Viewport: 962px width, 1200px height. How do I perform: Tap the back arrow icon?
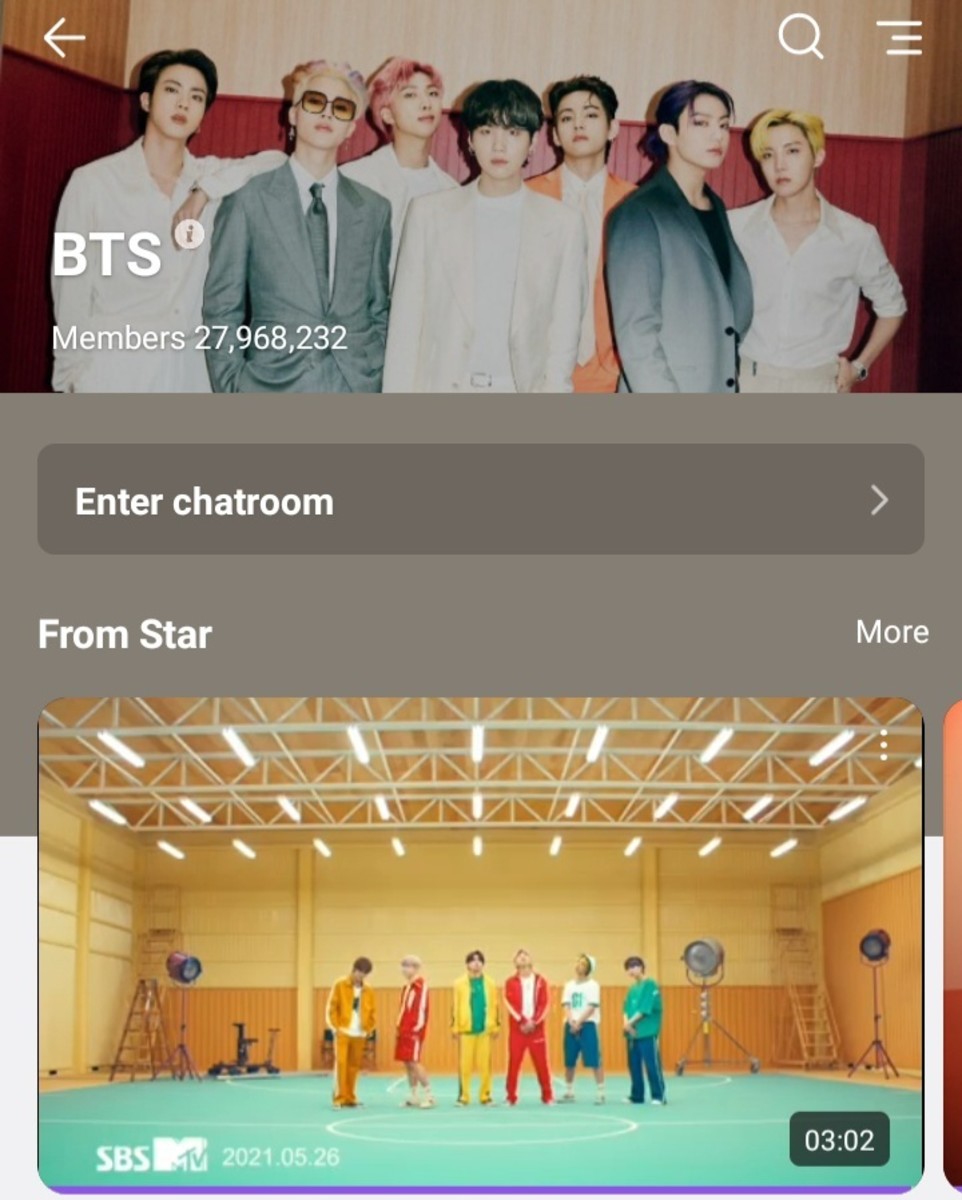[64, 37]
